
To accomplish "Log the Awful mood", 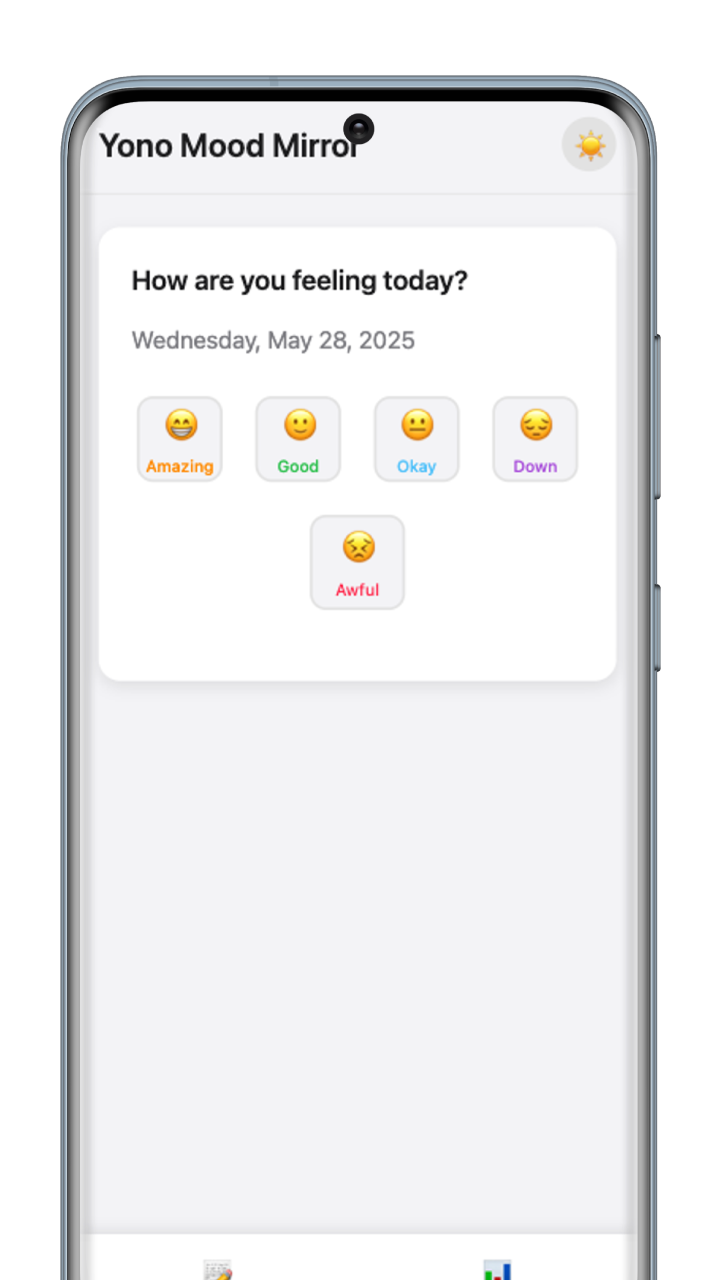I will pyautogui.click(x=358, y=562).
